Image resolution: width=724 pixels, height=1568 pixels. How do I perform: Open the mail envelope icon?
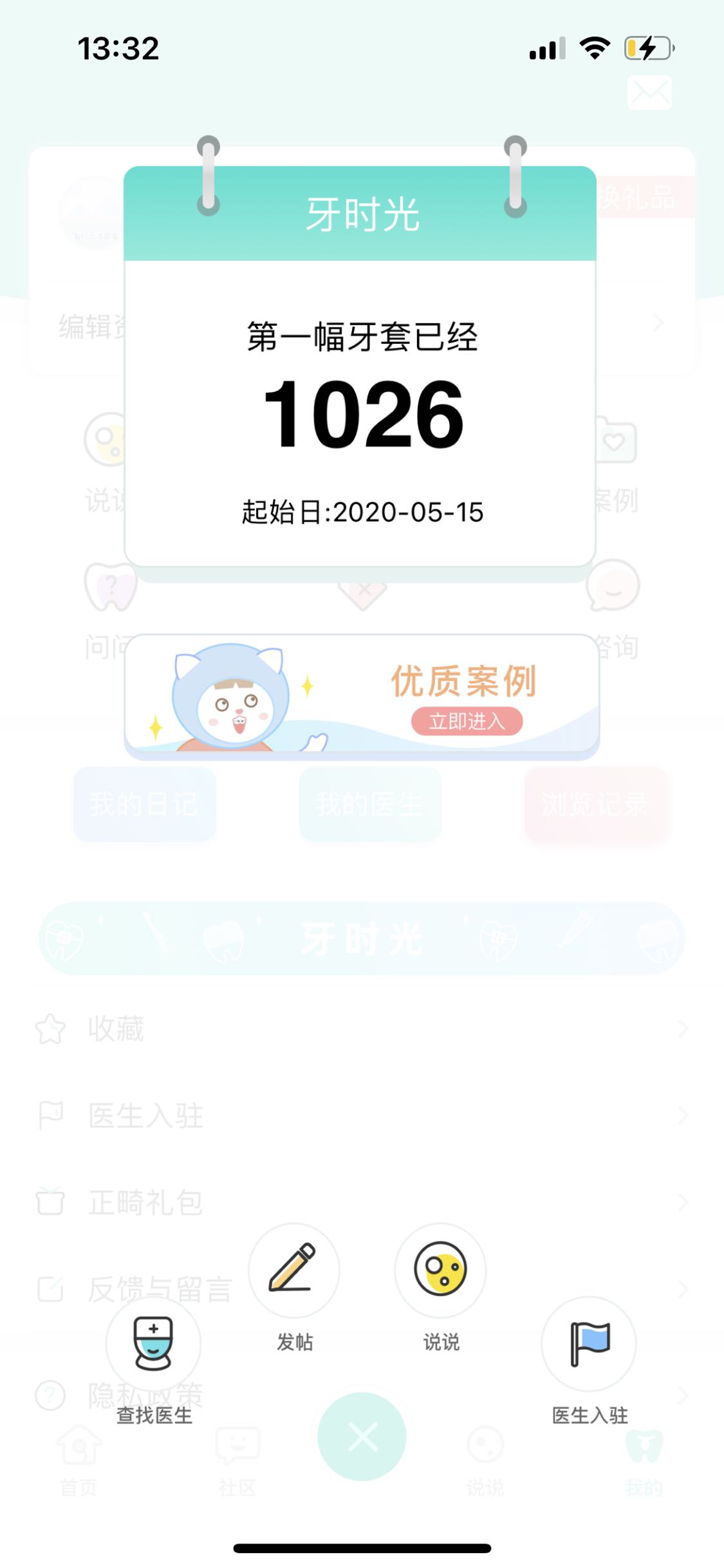click(649, 93)
